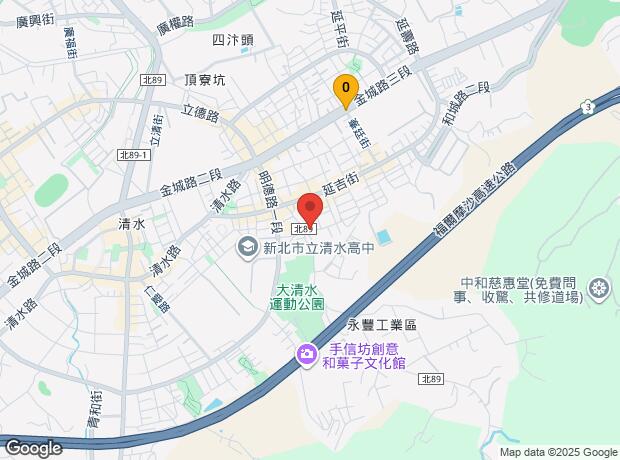This screenshot has height=460, width=620.
Task: Select the red location pin
Action: click(309, 211)
